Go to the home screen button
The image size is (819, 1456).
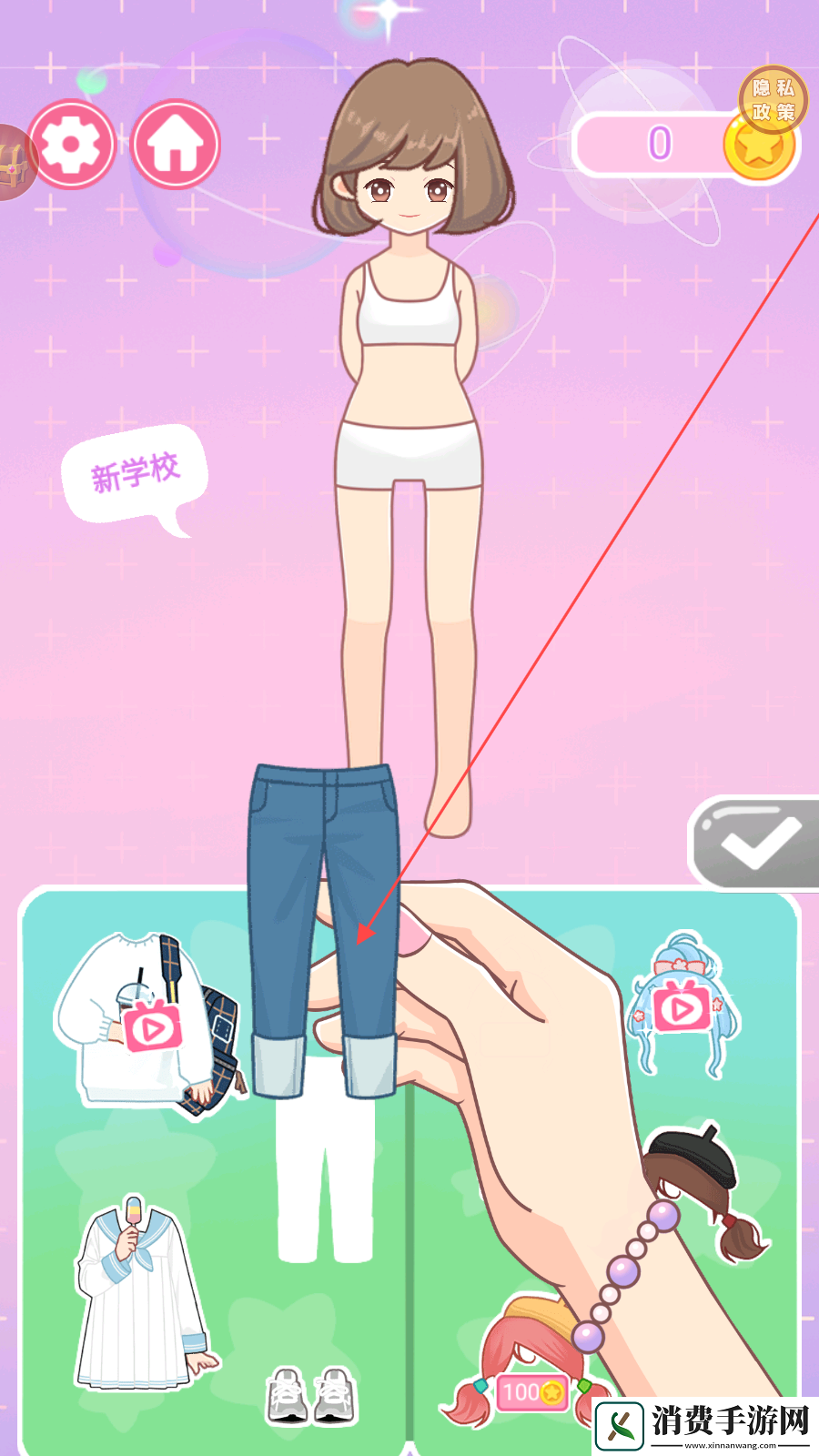click(x=176, y=145)
